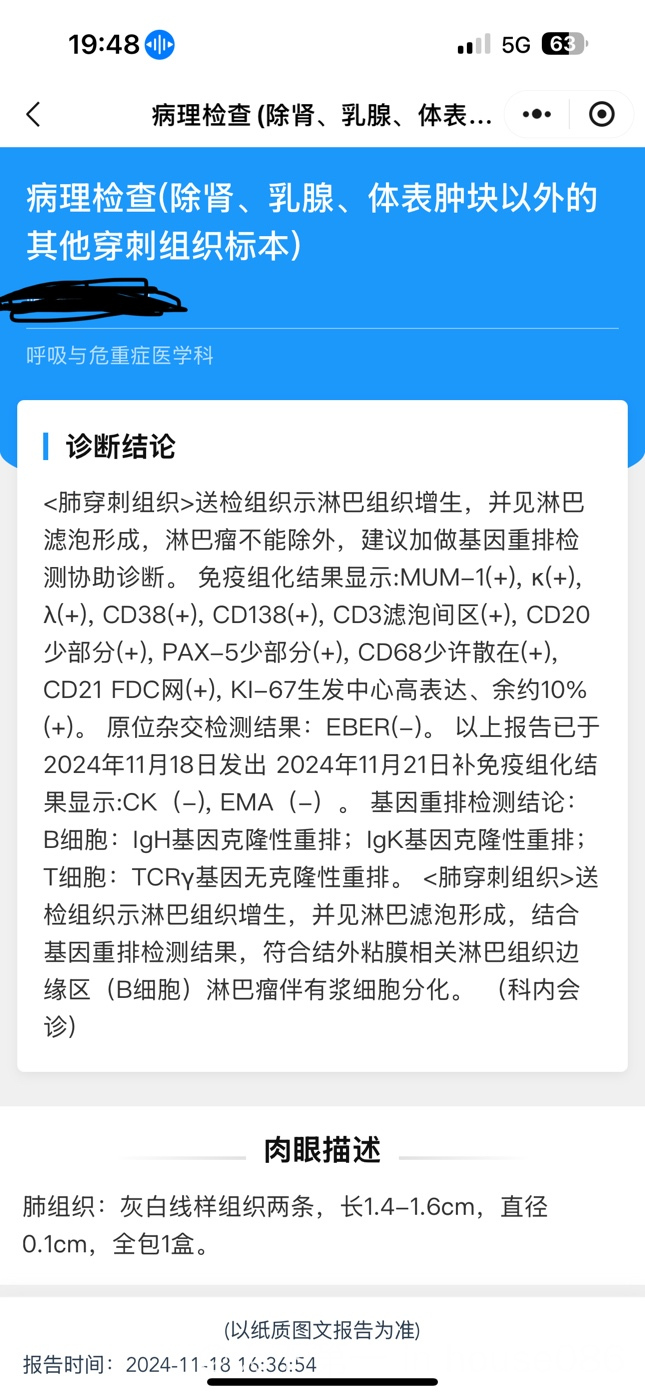This screenshot has width=645, height=1398.
Task: Close the mini program with the circle button
Action: coord(601,114)
